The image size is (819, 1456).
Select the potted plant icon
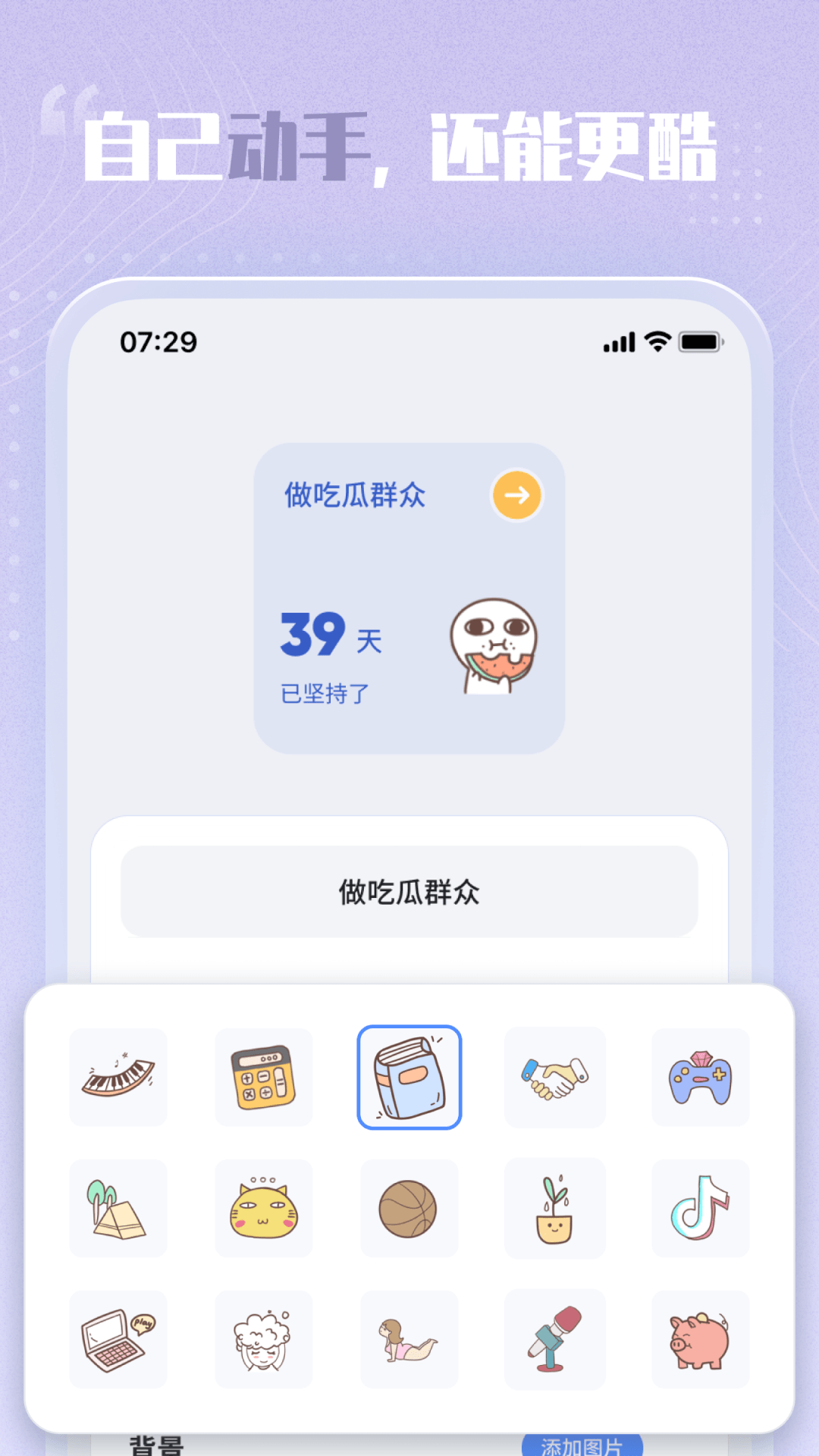555,1209
